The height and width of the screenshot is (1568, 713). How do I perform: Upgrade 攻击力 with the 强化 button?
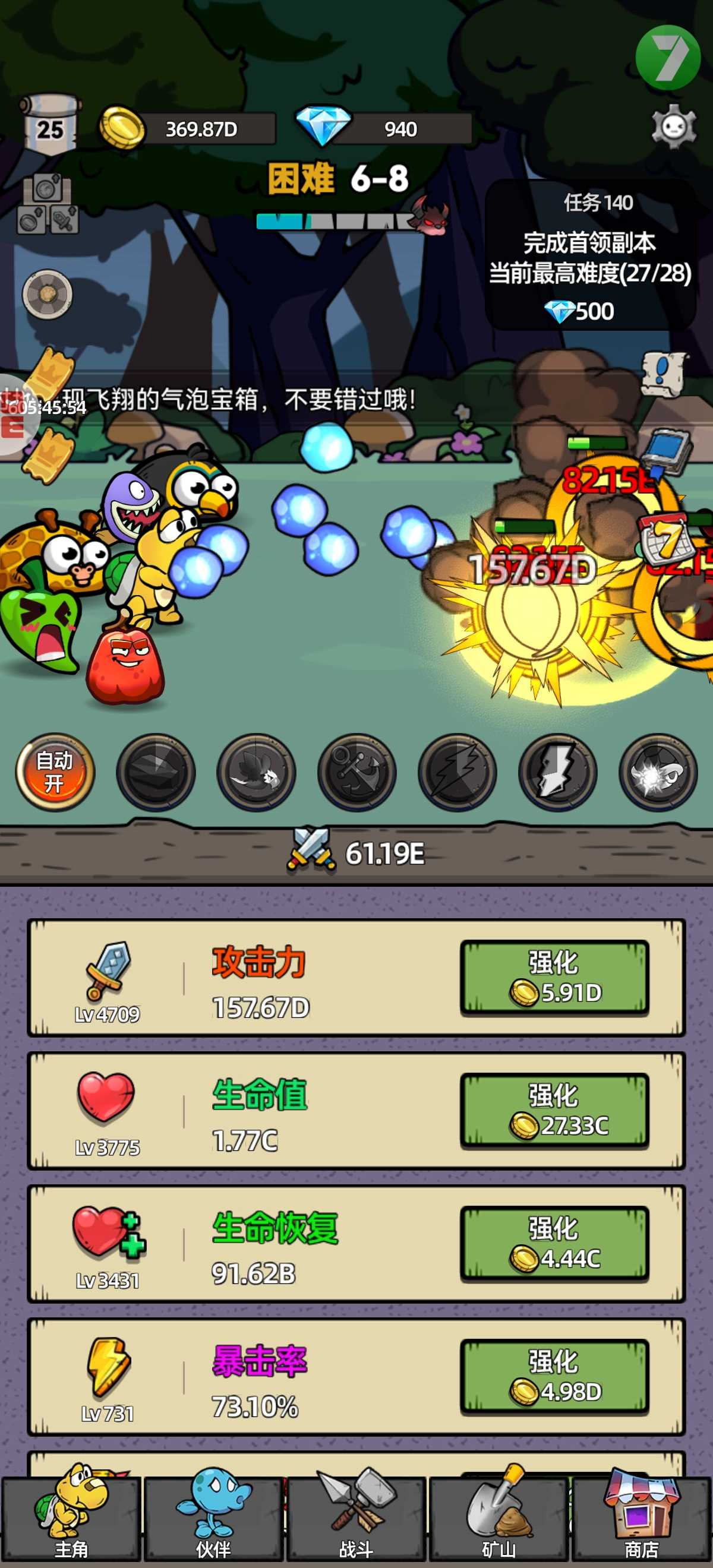(554, 978)
